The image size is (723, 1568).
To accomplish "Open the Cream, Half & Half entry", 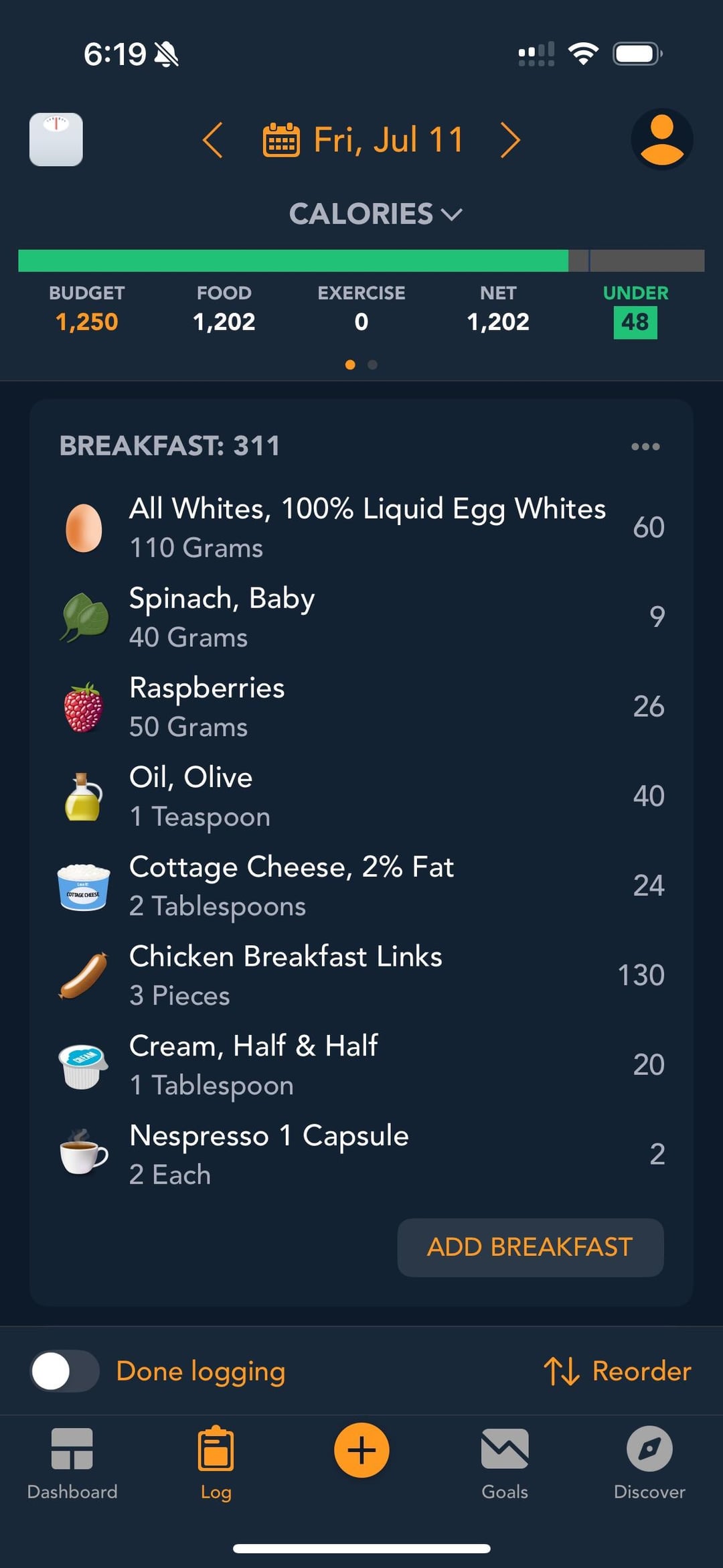I will pos(361,1064).
